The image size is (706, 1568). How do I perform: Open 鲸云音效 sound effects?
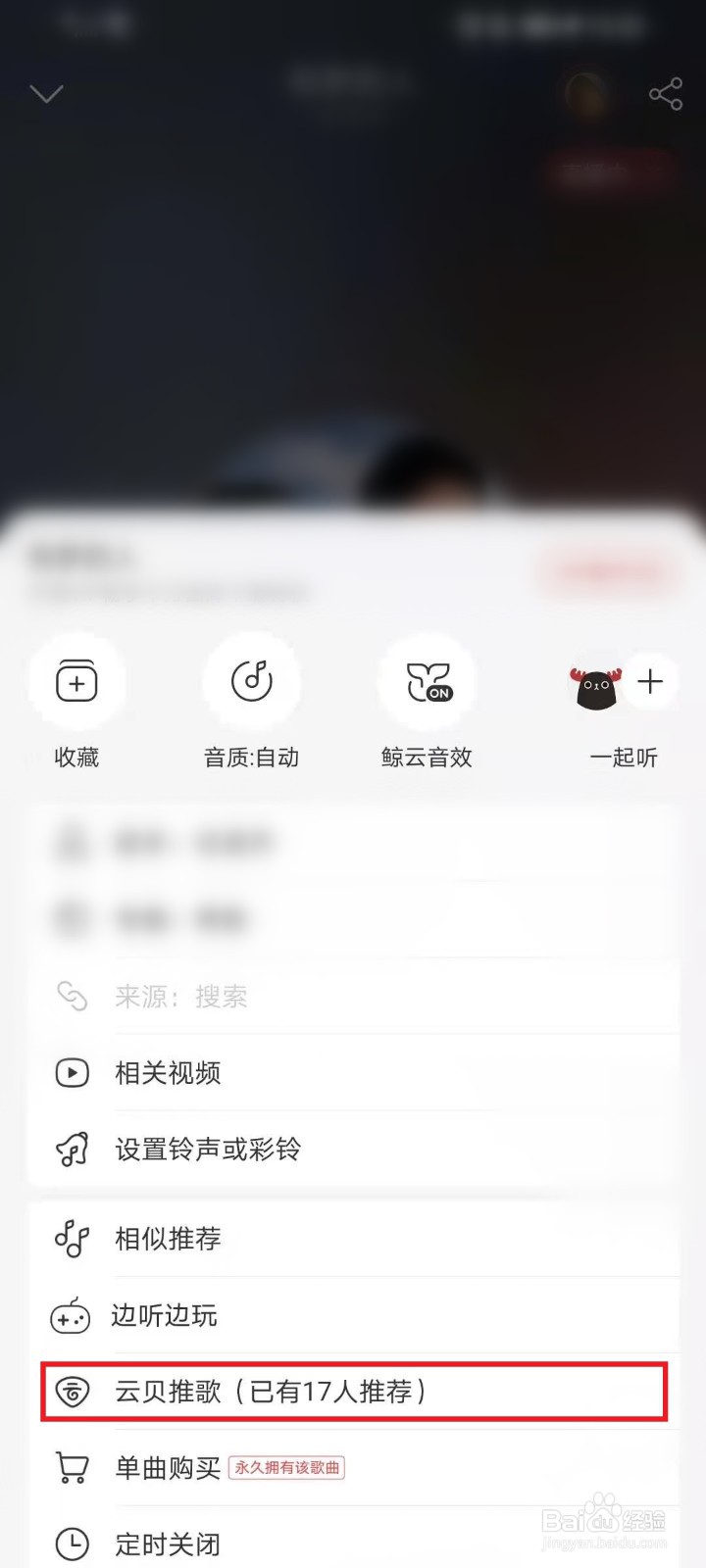click(x=428, y=683)
